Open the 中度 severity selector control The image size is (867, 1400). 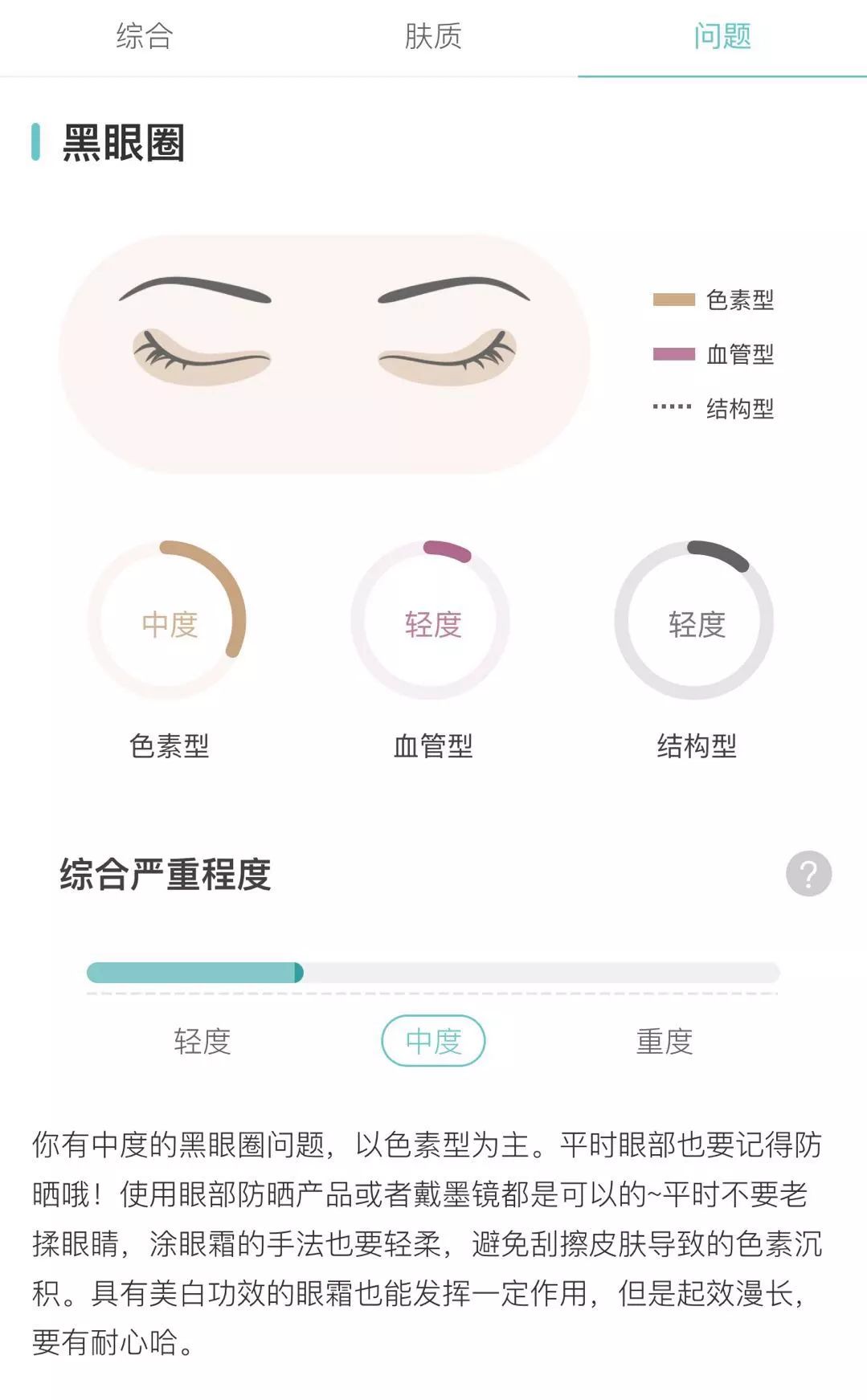[x=431, y=1041]
